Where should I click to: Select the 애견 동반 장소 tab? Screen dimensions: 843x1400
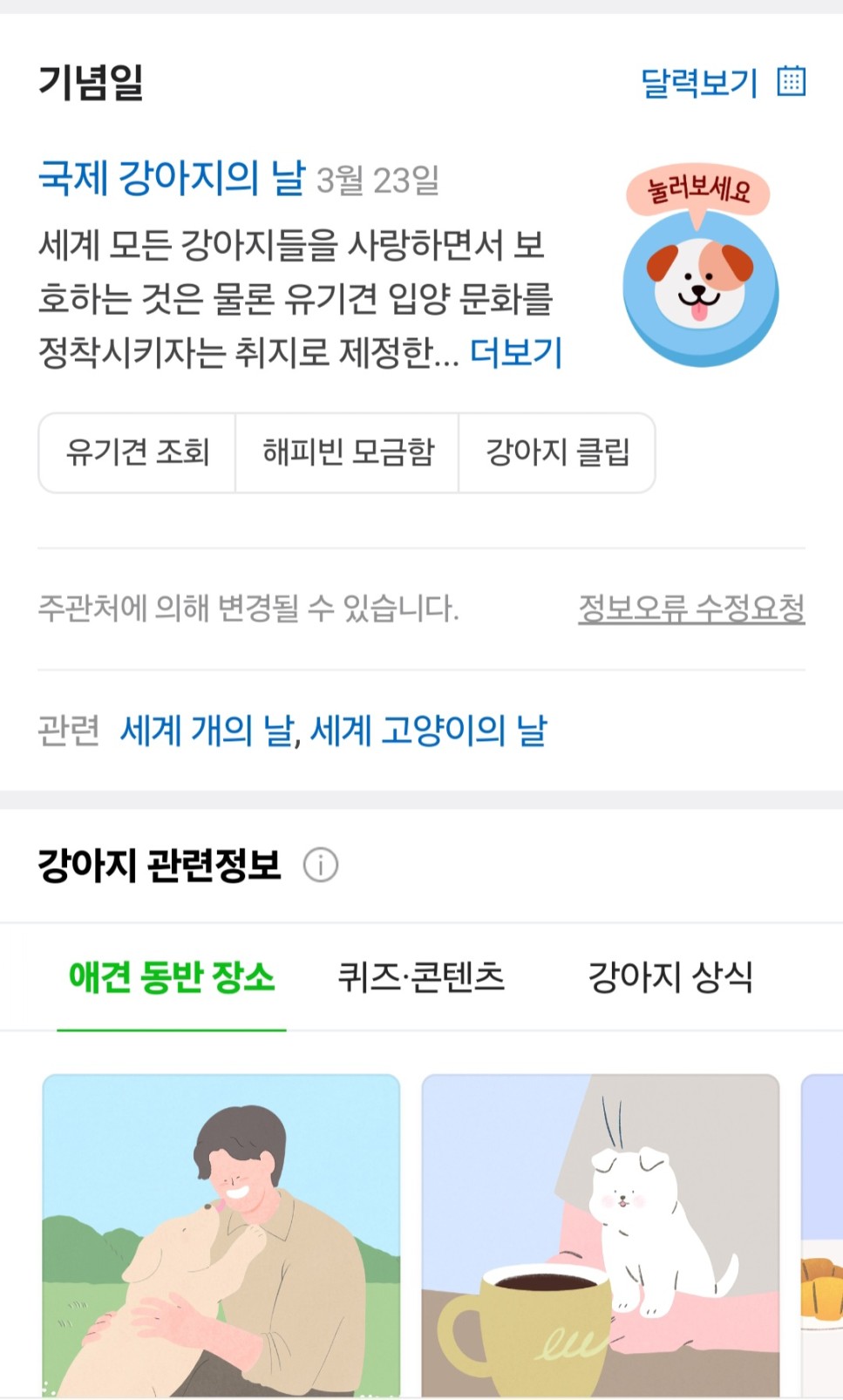[x=172, y=977]
